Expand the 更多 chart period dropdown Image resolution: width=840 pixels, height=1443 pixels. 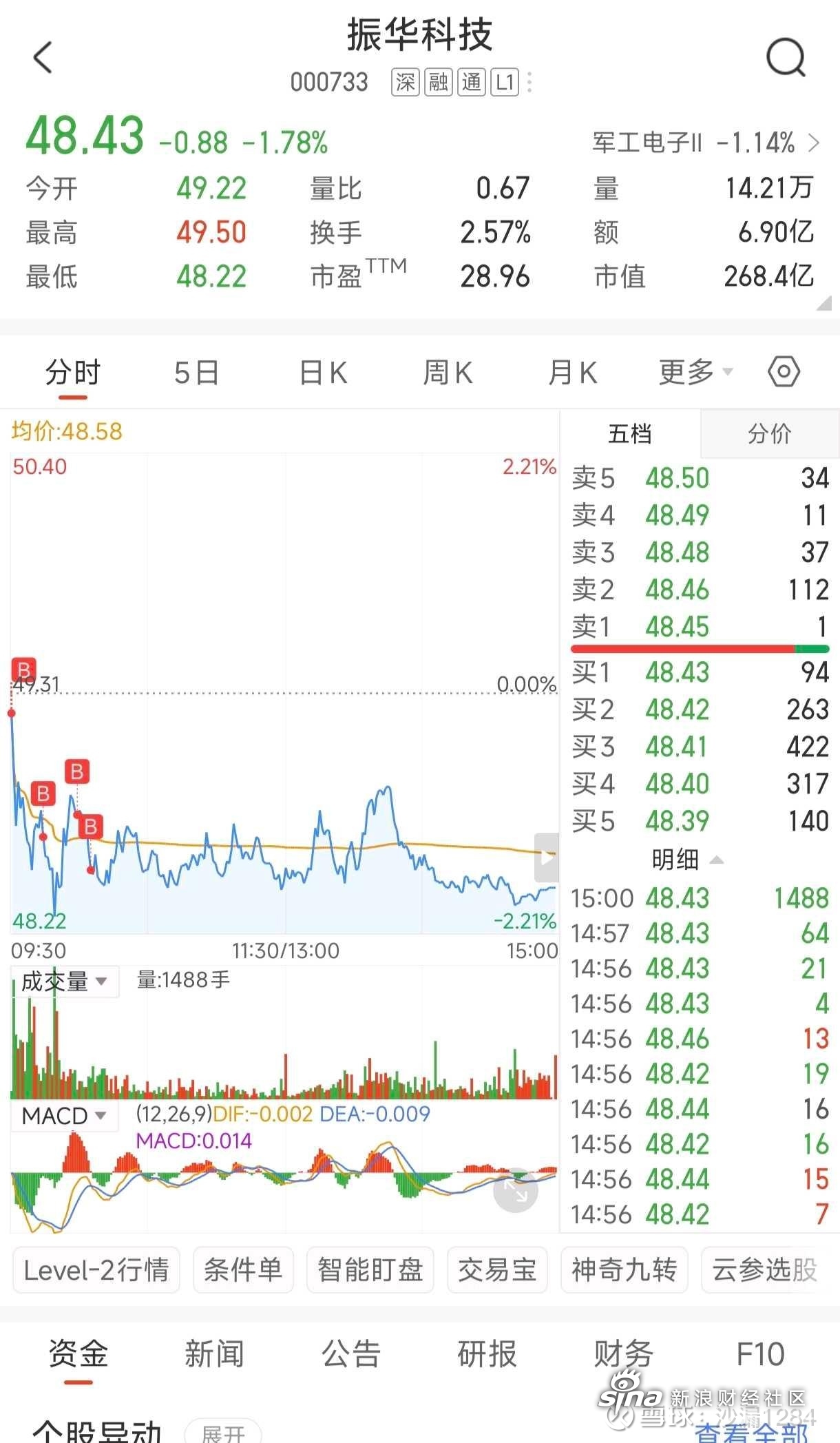pyautogui.click(x=695, y=373)
